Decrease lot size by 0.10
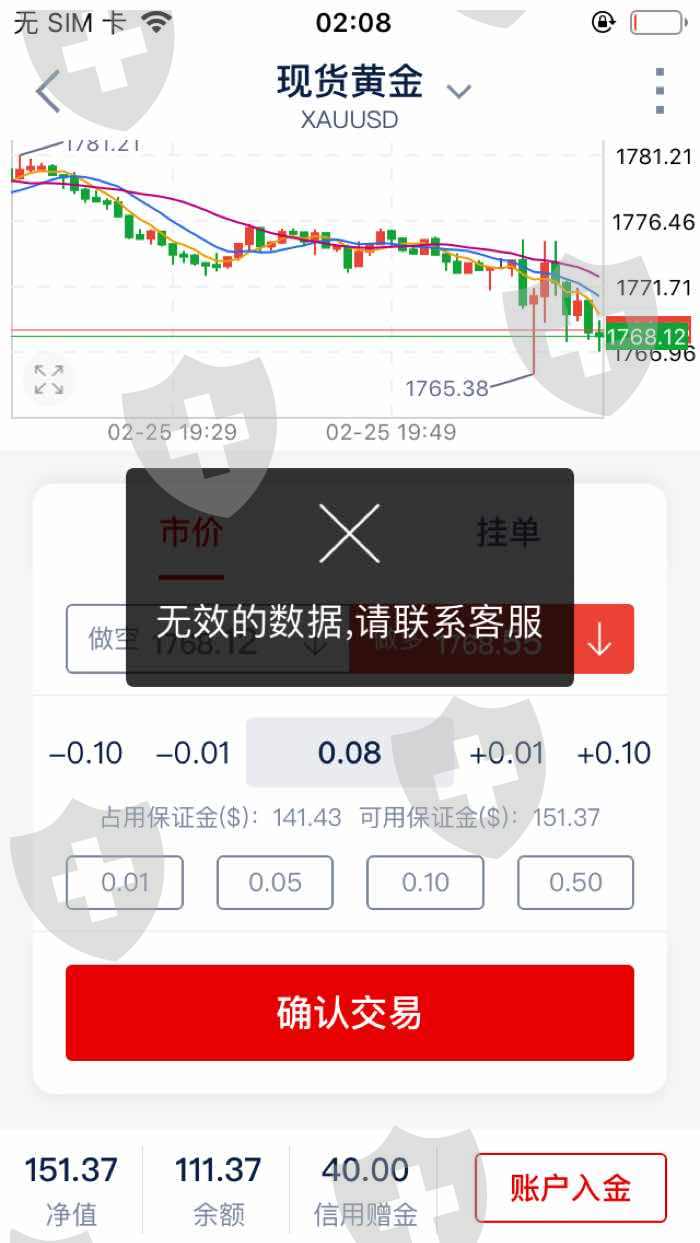 pos(85,753)
